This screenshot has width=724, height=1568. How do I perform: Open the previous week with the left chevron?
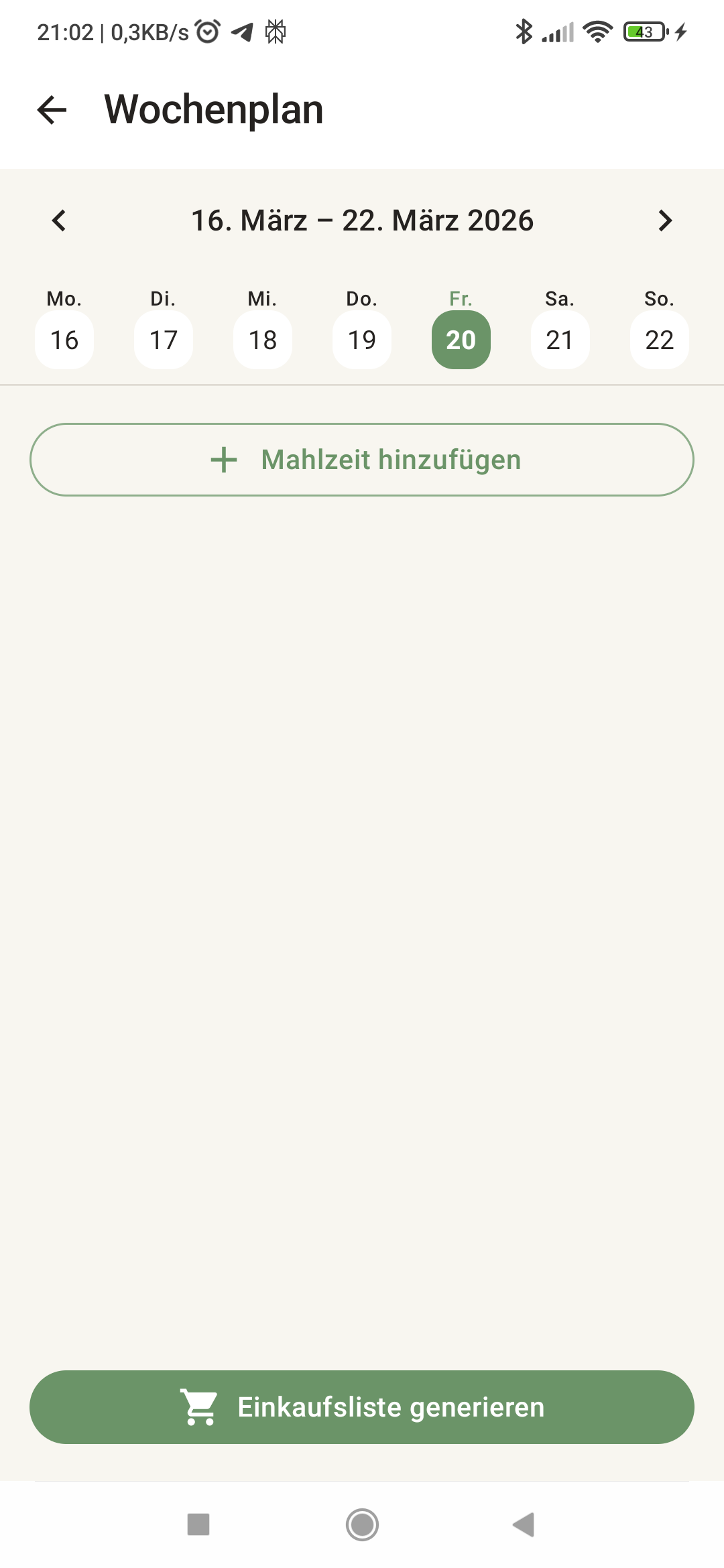[58, 220]
